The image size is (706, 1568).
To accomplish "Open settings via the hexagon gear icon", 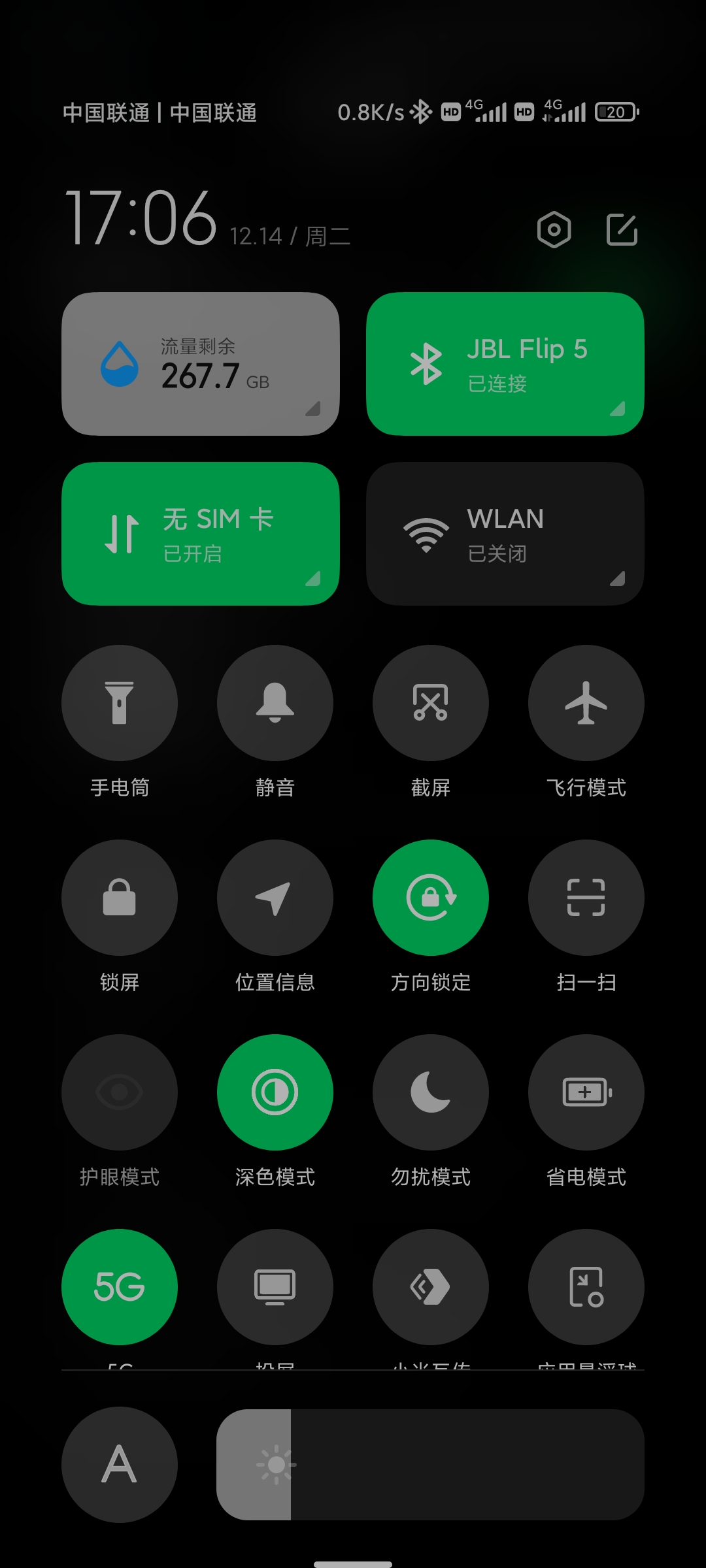I will [554, 230].
